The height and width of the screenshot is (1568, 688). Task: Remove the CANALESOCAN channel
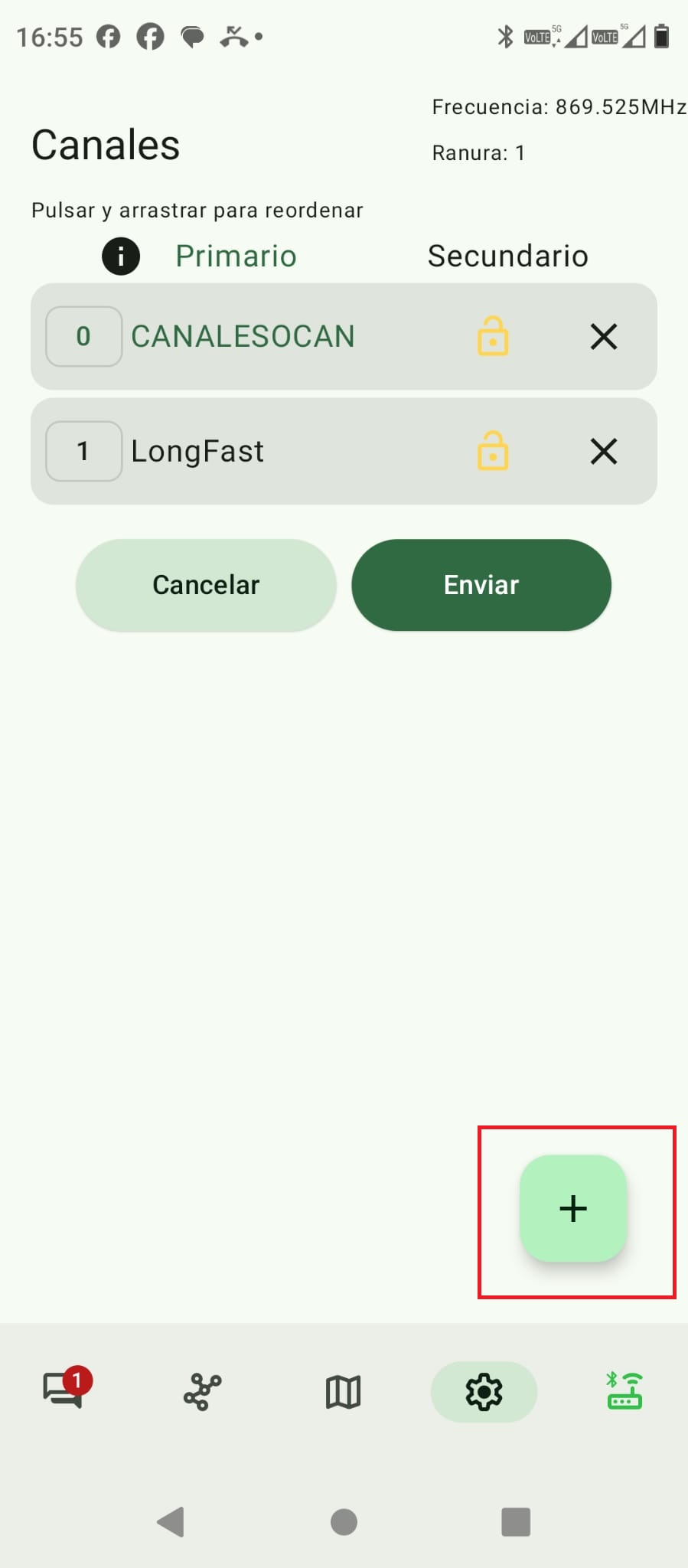point(604,337)
